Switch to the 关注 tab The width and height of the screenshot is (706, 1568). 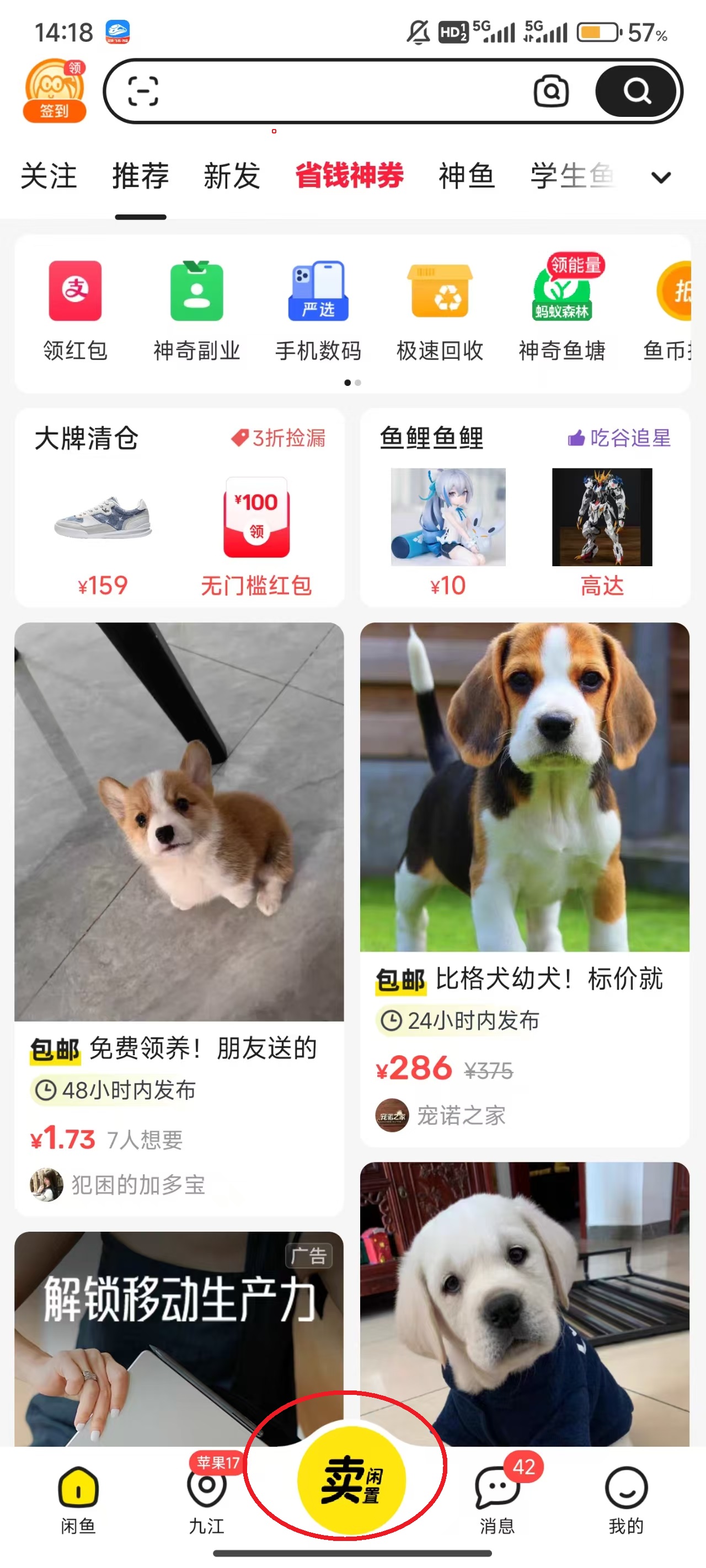48,177
